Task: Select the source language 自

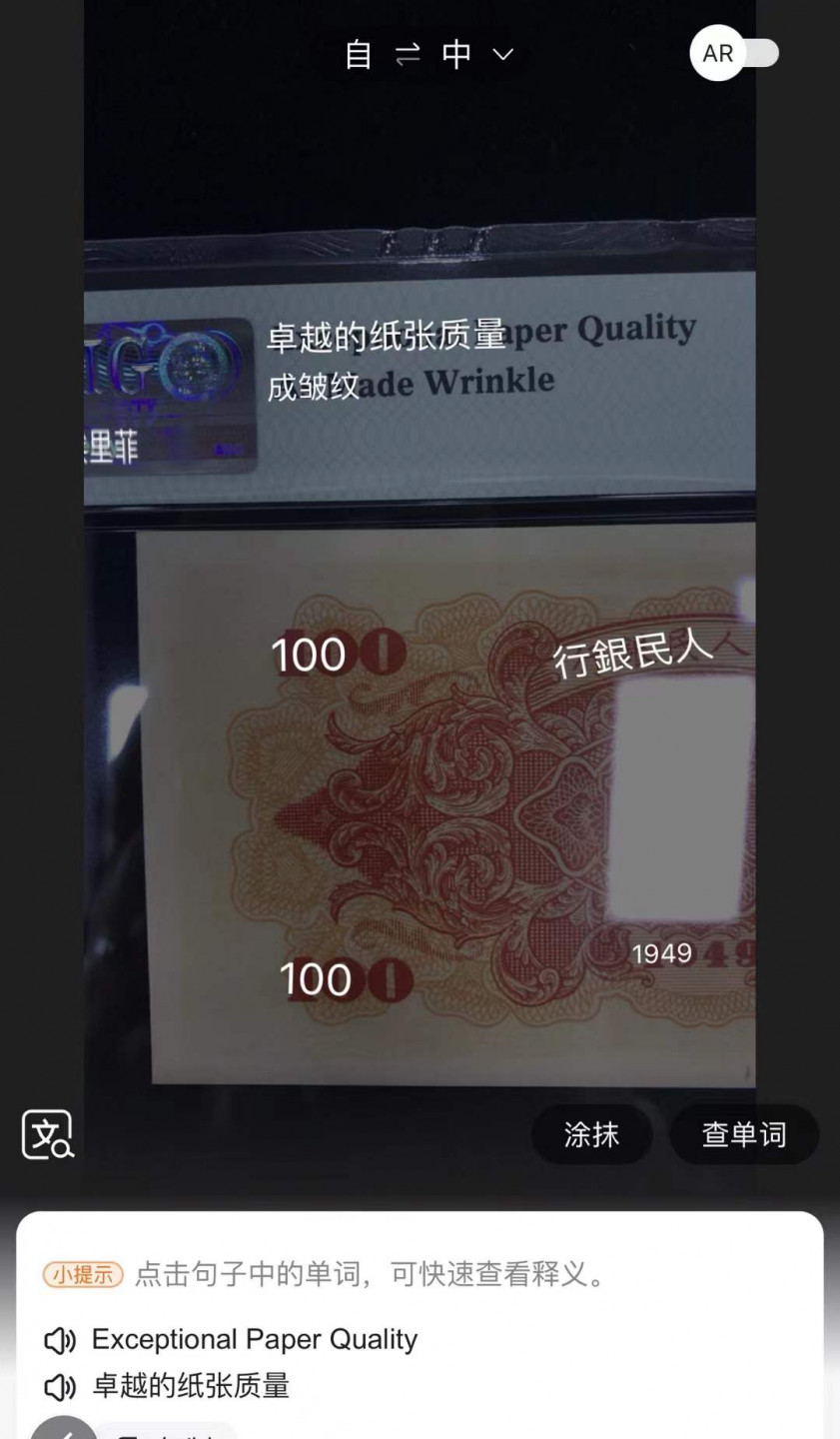Action: coord(356,54)
